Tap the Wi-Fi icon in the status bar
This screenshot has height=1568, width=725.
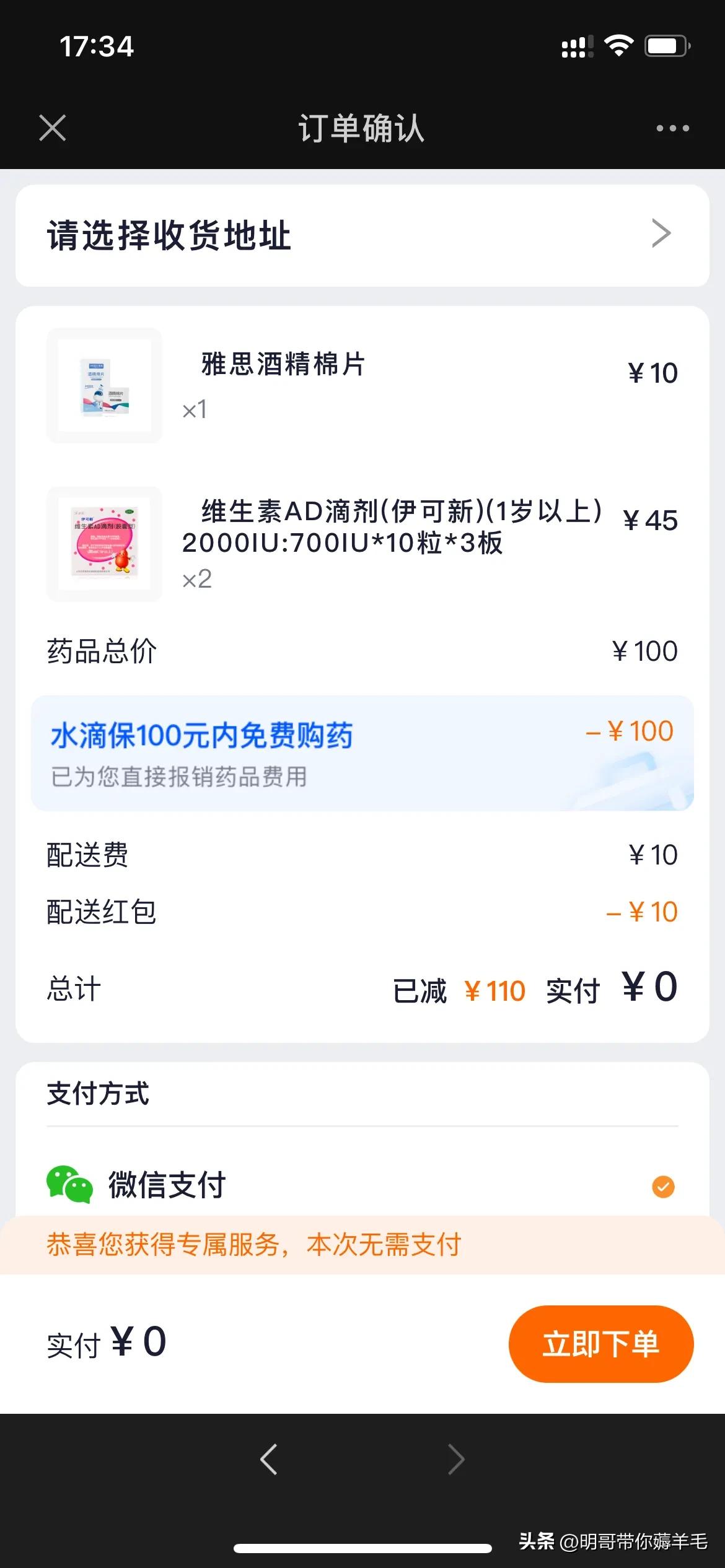620,45
